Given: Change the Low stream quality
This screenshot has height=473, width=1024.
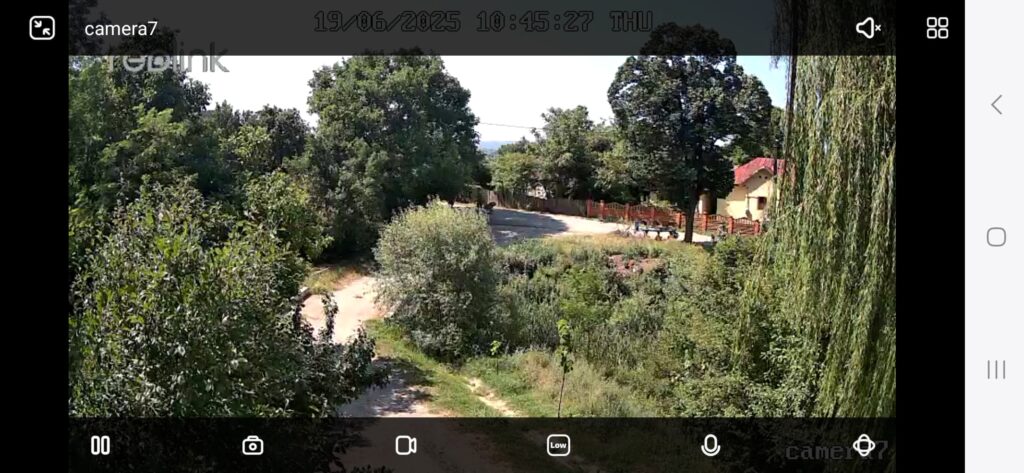Looking at the screenshot, I should click(x=558, y=445).
